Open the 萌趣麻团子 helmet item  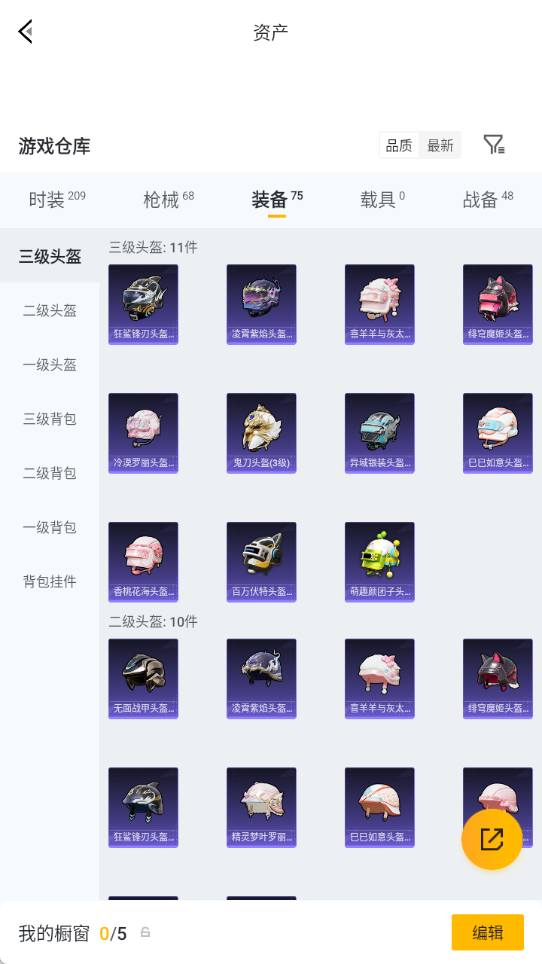coord(379,562)
